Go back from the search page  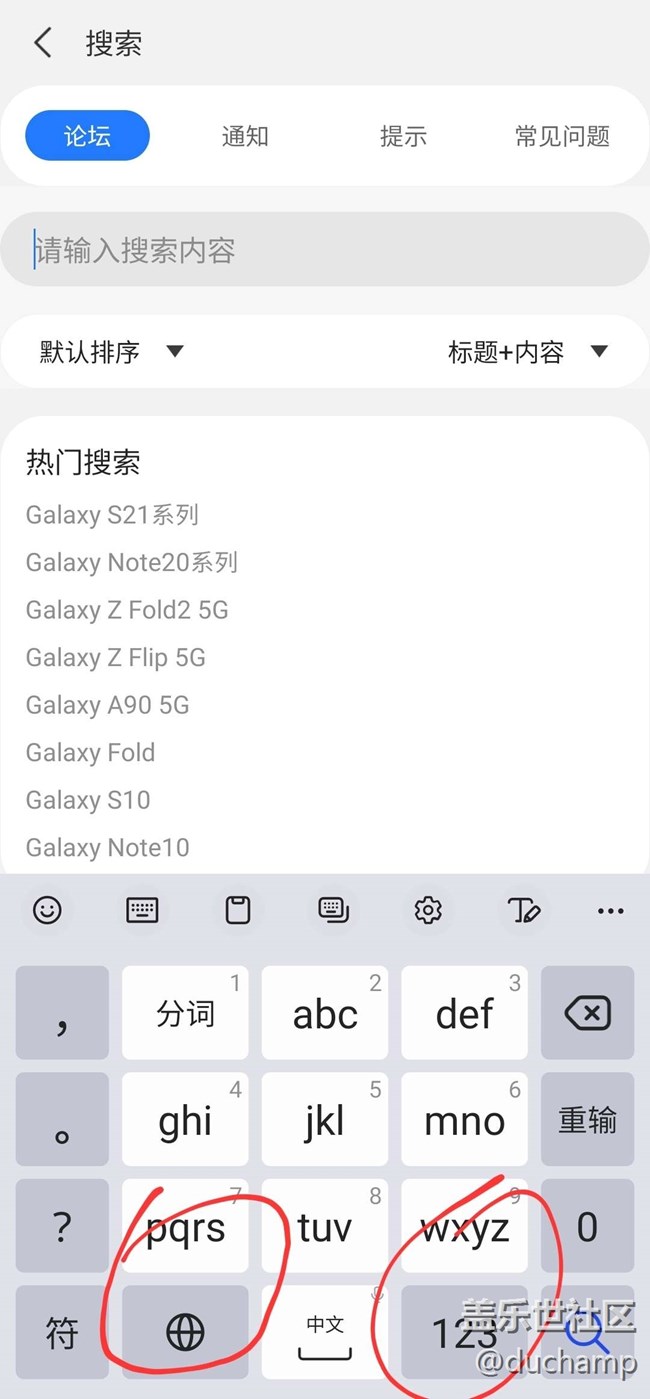pyautogui.click(x=42, y=43)
